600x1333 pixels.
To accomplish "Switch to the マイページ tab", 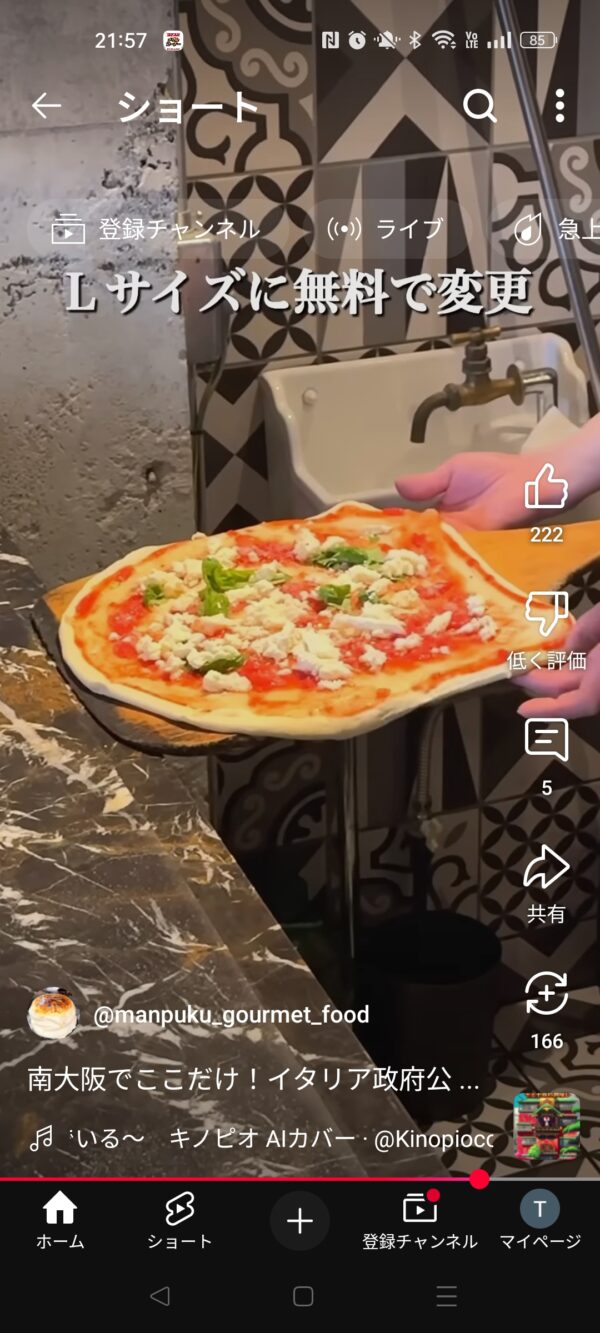I will point(540,1221).
